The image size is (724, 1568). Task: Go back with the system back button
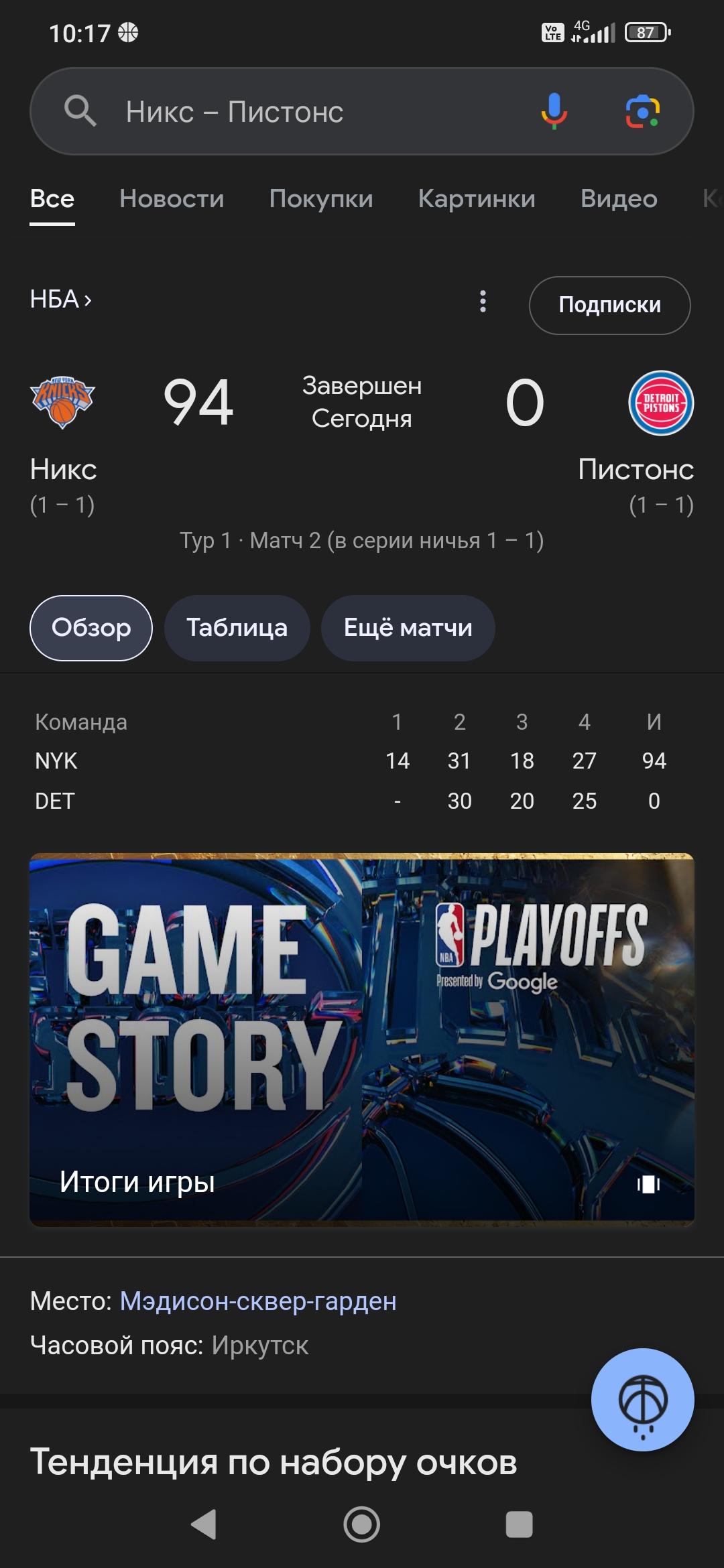[x=204, y=1524]
